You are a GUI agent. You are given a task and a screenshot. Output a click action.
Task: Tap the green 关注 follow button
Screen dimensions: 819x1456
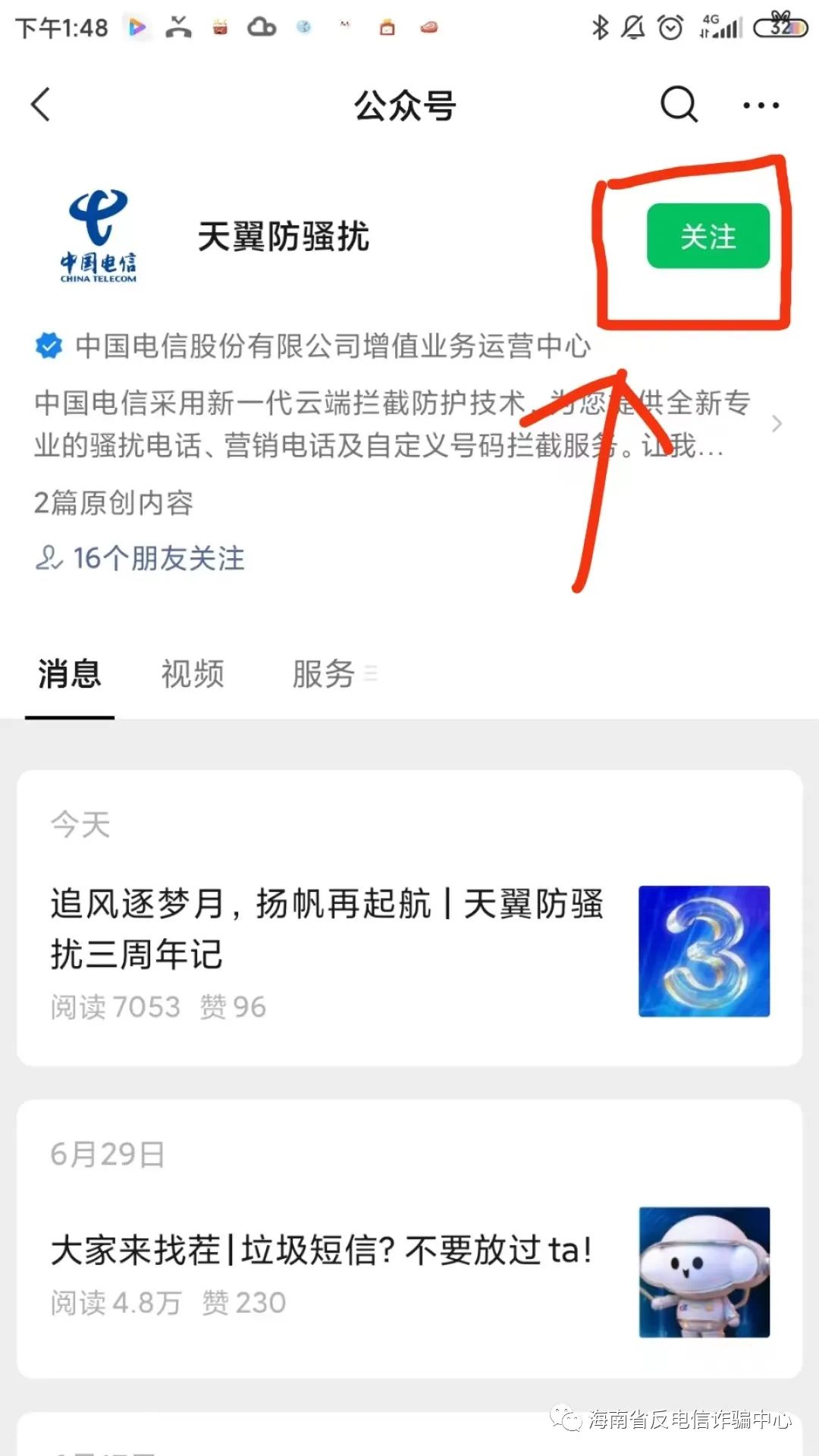coord(707,237)
